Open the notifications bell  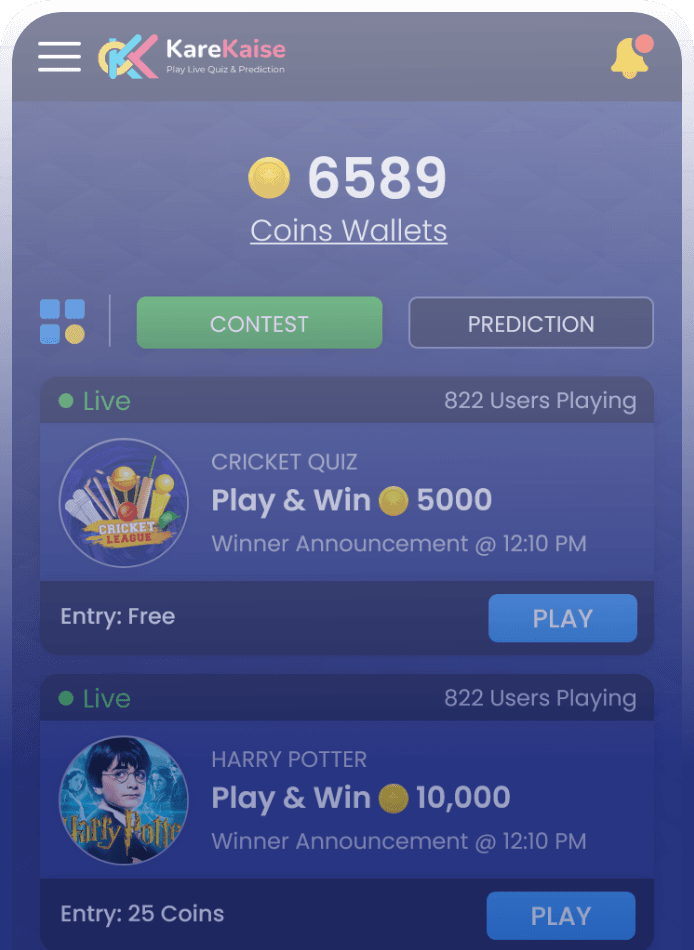tap(629, 57)
